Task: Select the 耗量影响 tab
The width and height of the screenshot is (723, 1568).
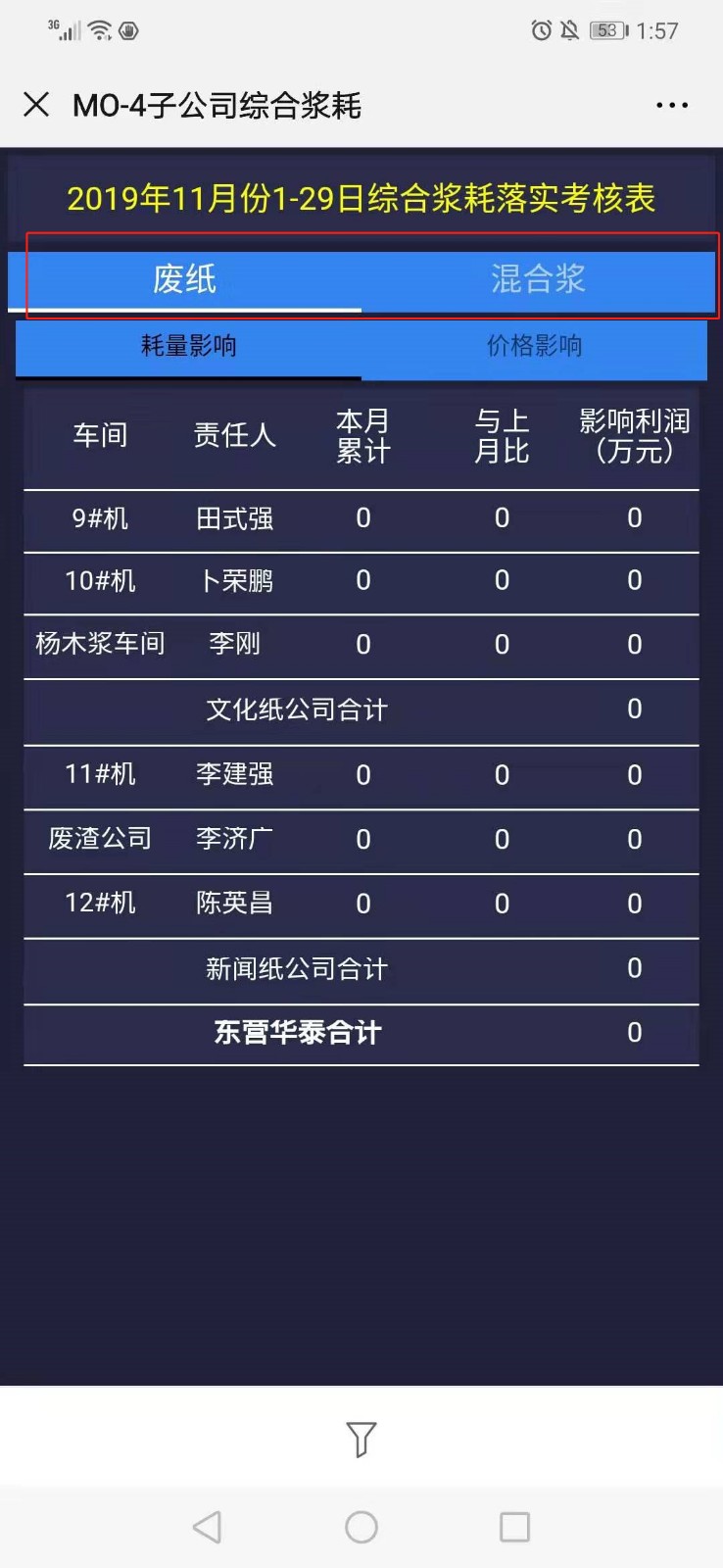Action: (x=188, y=346)
